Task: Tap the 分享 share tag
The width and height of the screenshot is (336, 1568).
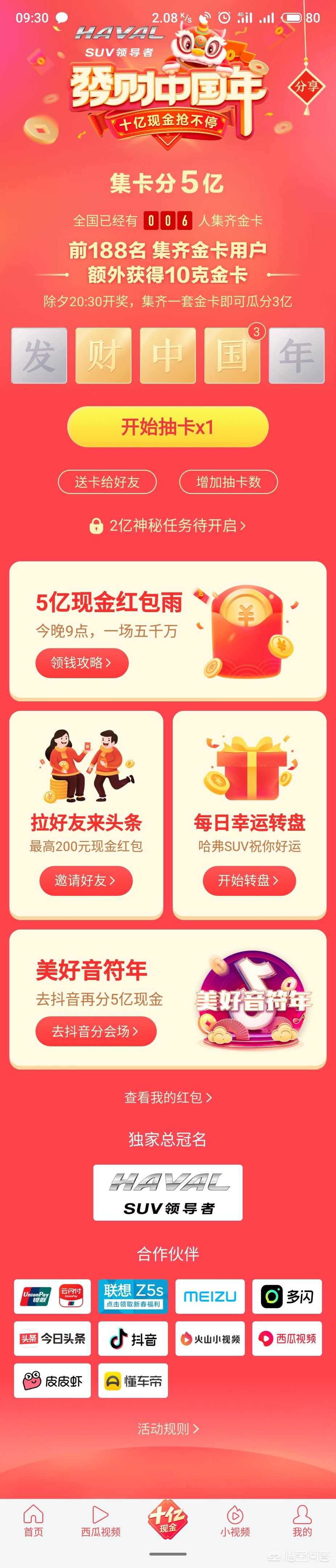Action: pyautogui.click(x=307, y=87)
